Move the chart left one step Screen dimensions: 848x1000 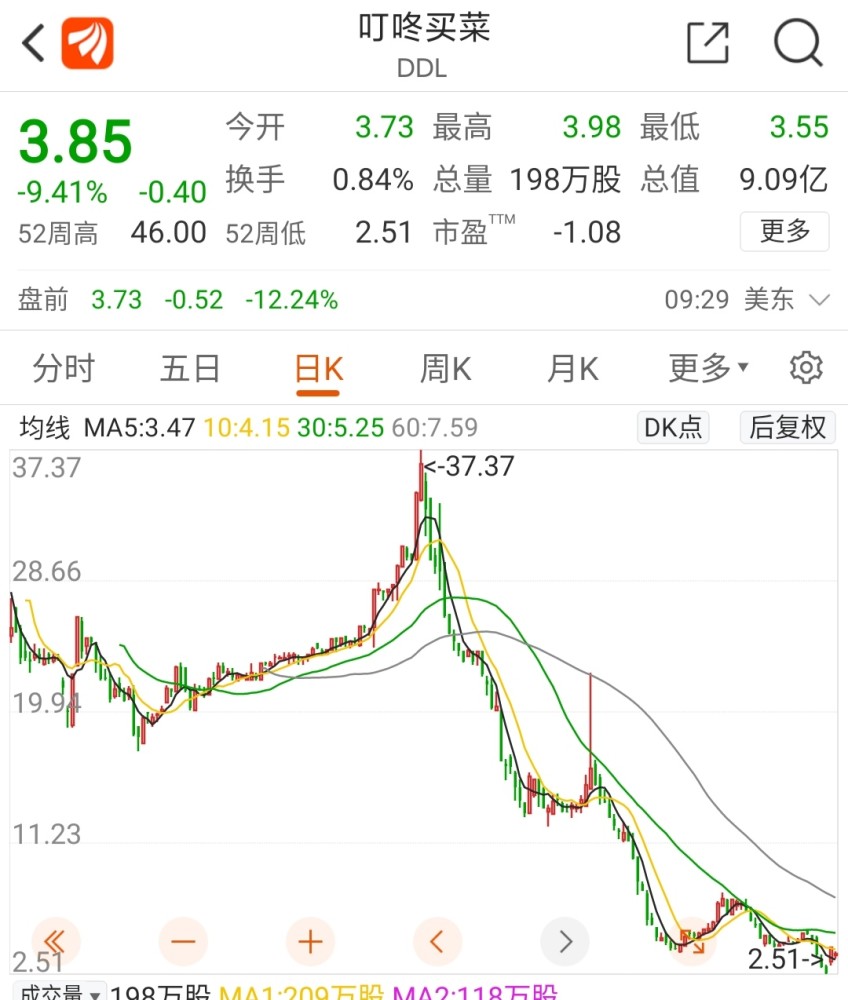coord(437,941)
